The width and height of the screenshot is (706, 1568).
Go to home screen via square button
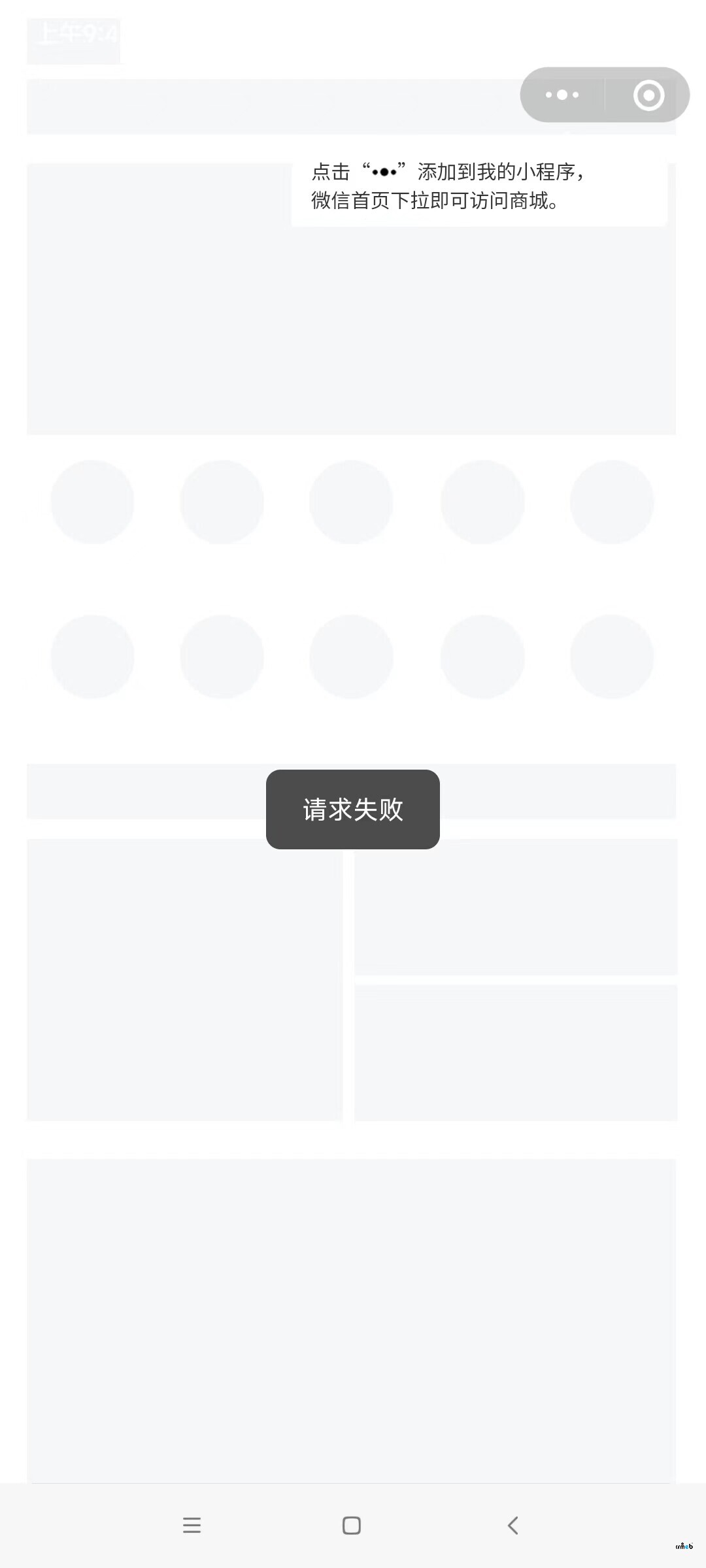pos(352,1526)
